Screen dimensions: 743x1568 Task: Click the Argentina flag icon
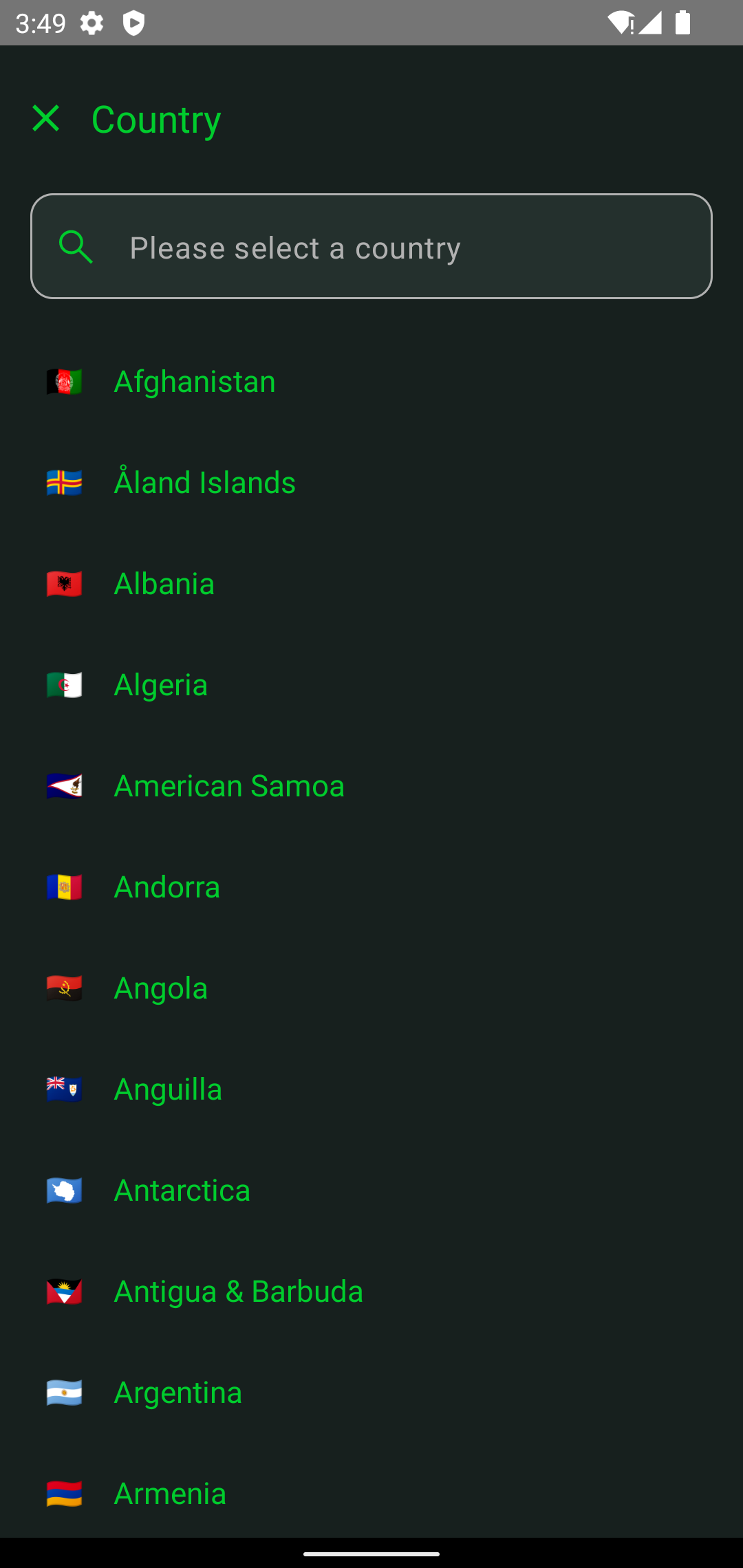point(64,1392)
